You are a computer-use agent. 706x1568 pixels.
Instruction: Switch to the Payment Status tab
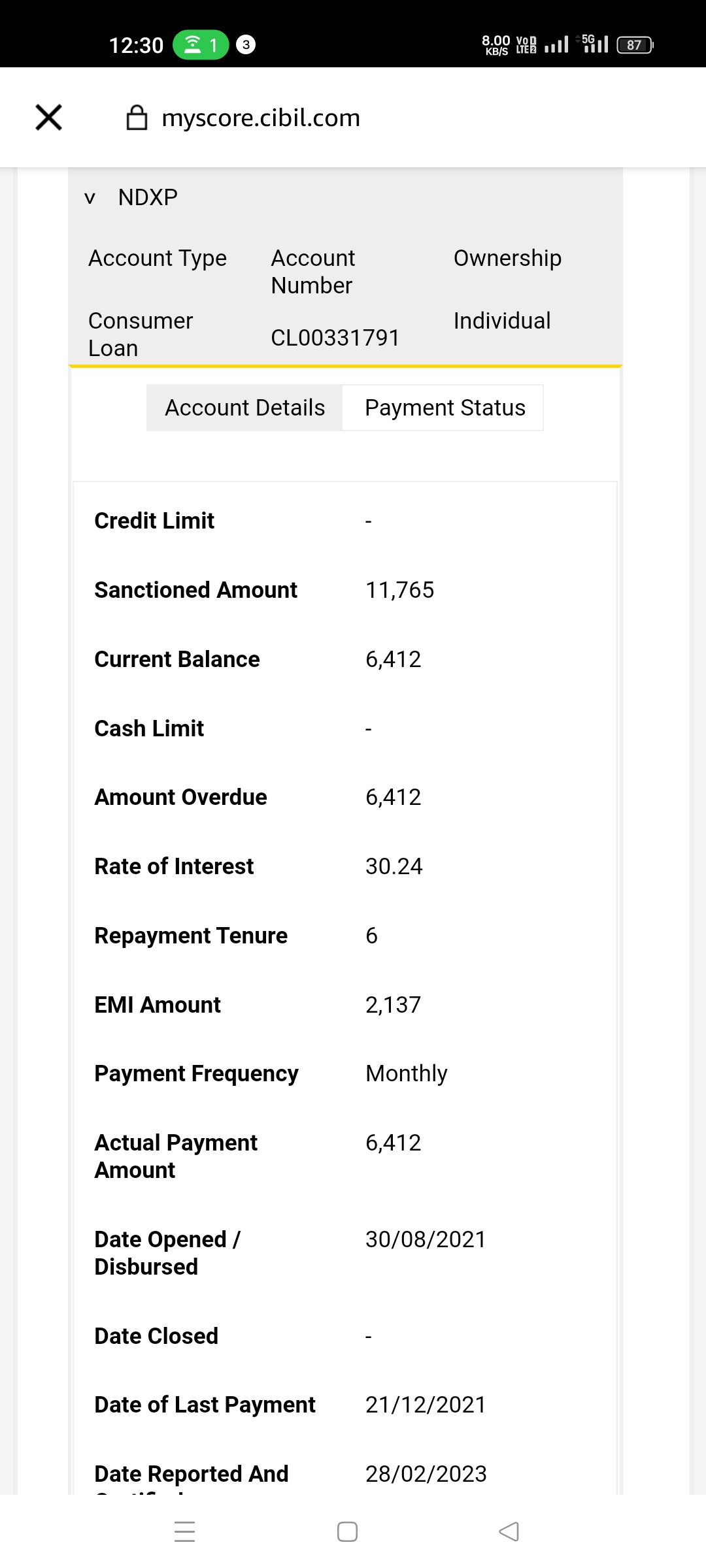[x=445, y=408]
